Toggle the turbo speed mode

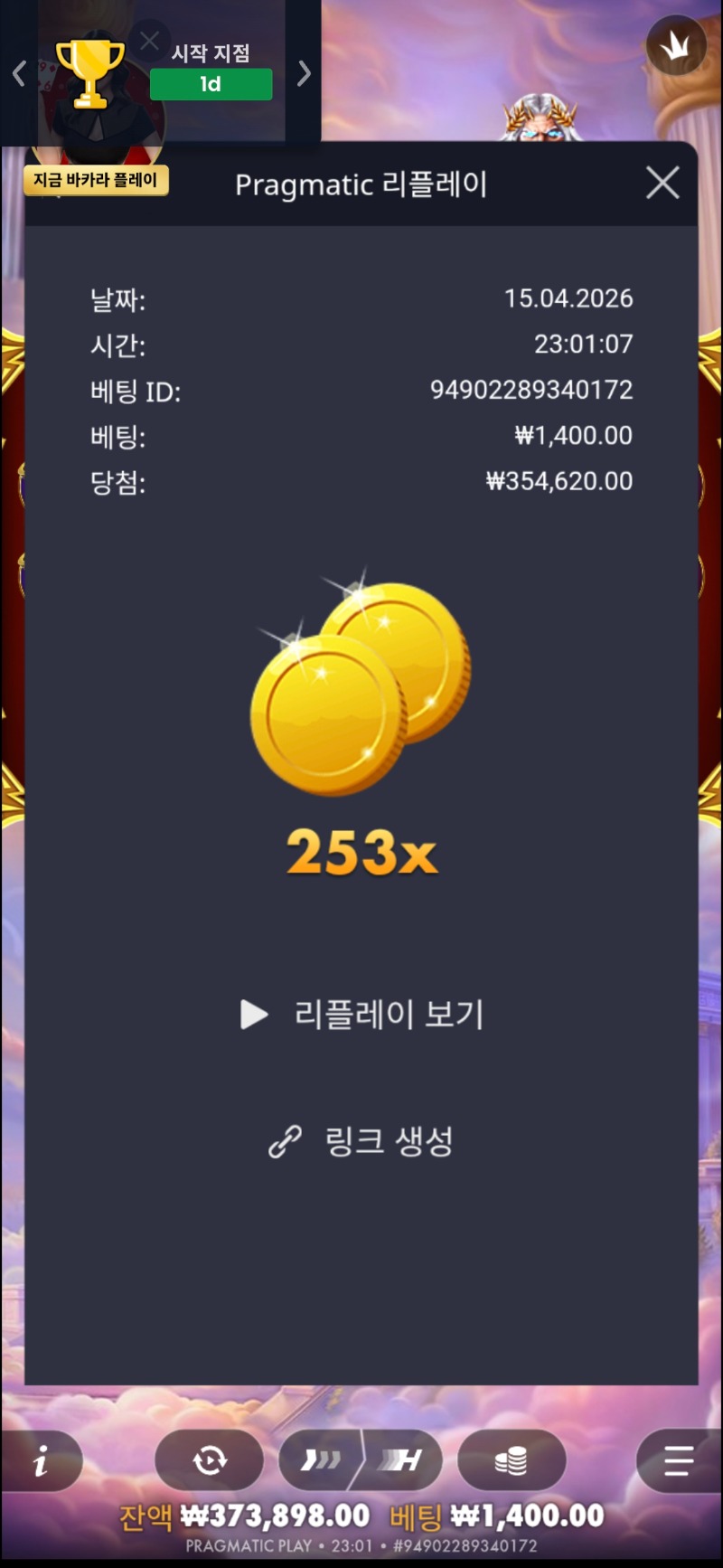coord(321,1460)
